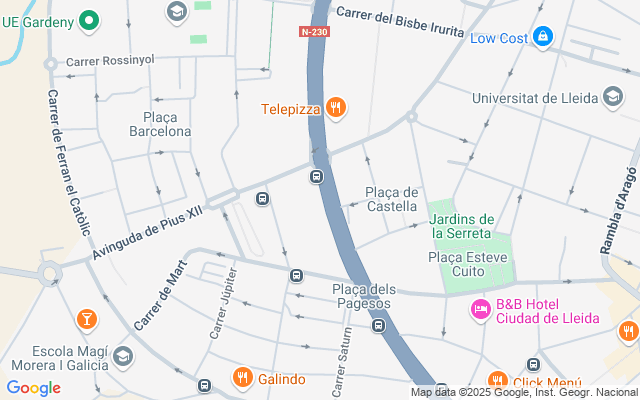
Task: Tap the UE Gardeny marker
Action: point(88,20)
